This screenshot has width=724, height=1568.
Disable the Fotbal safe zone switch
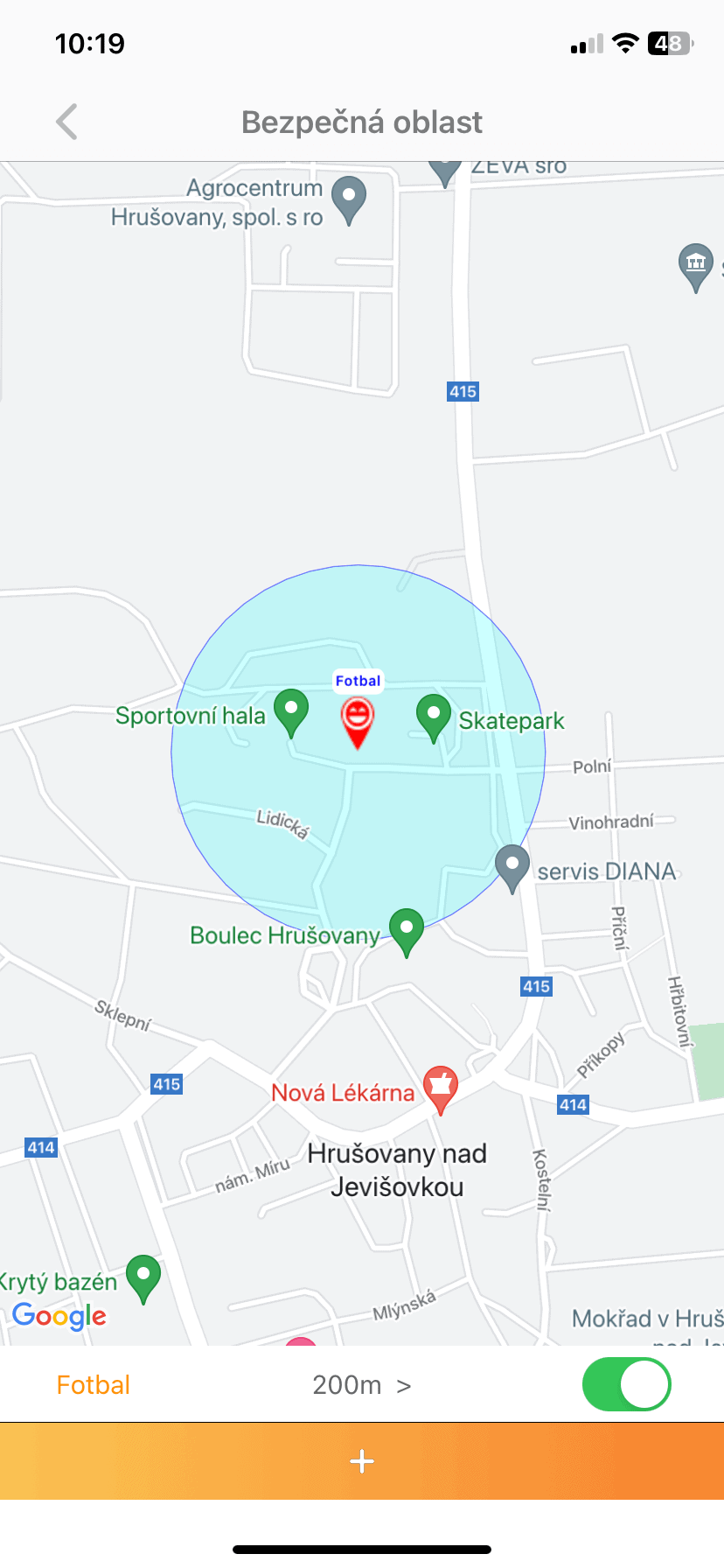tap(626, 1384)
